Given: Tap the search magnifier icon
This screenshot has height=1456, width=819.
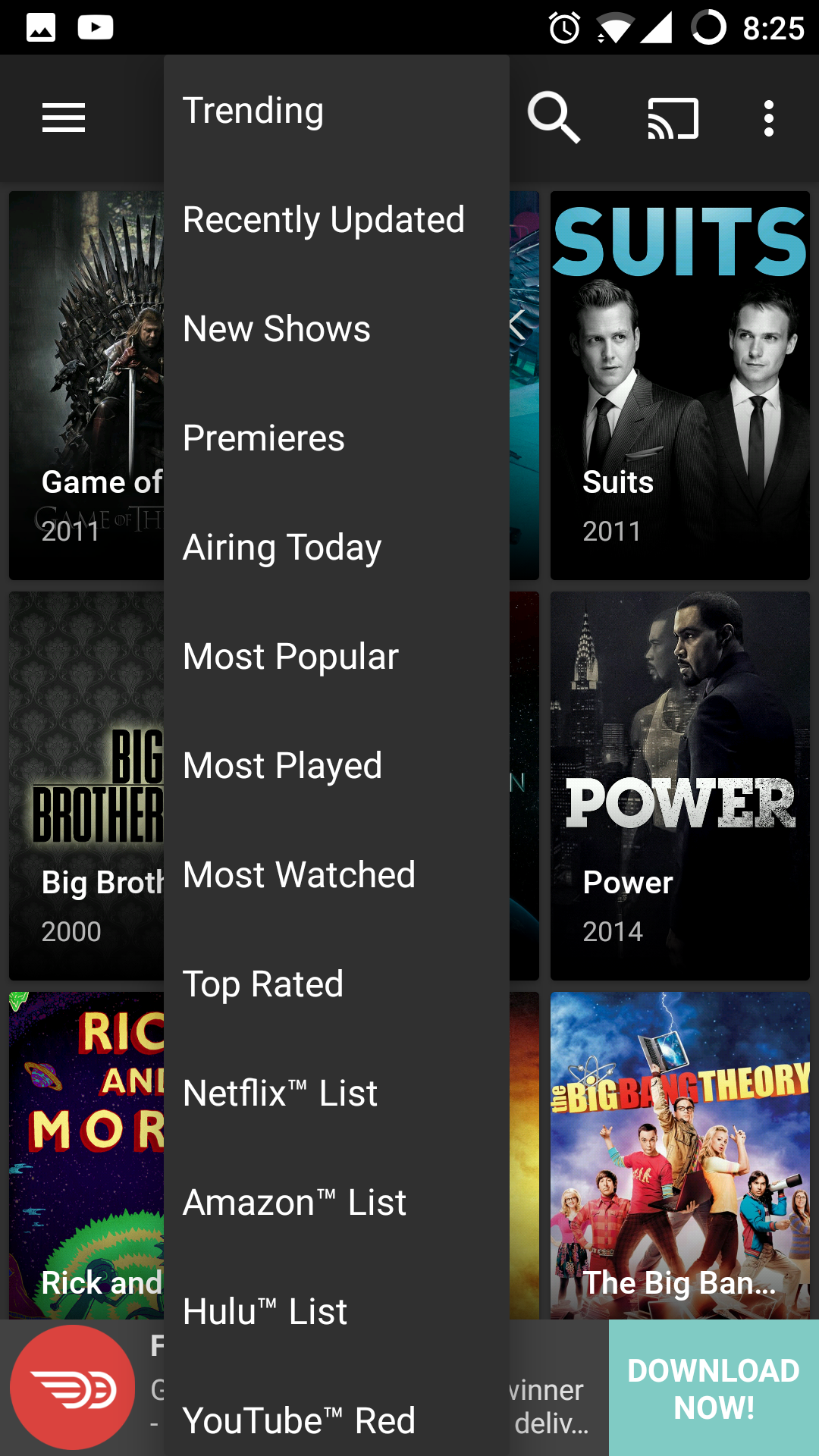Looking at the screenshot, I should coord(554,118).
